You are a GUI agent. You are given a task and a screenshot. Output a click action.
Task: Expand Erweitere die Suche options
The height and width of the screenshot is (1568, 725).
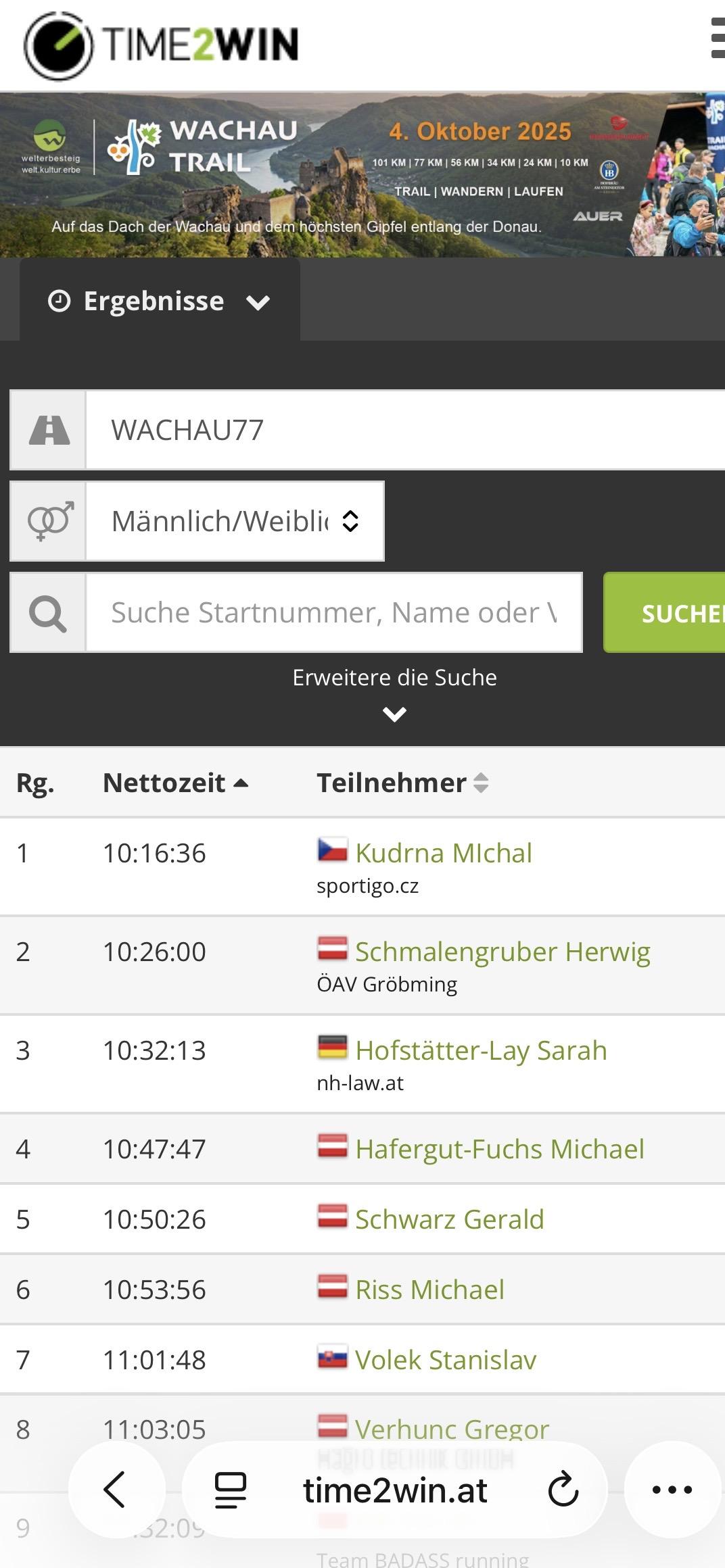click(x=394, y=692)
